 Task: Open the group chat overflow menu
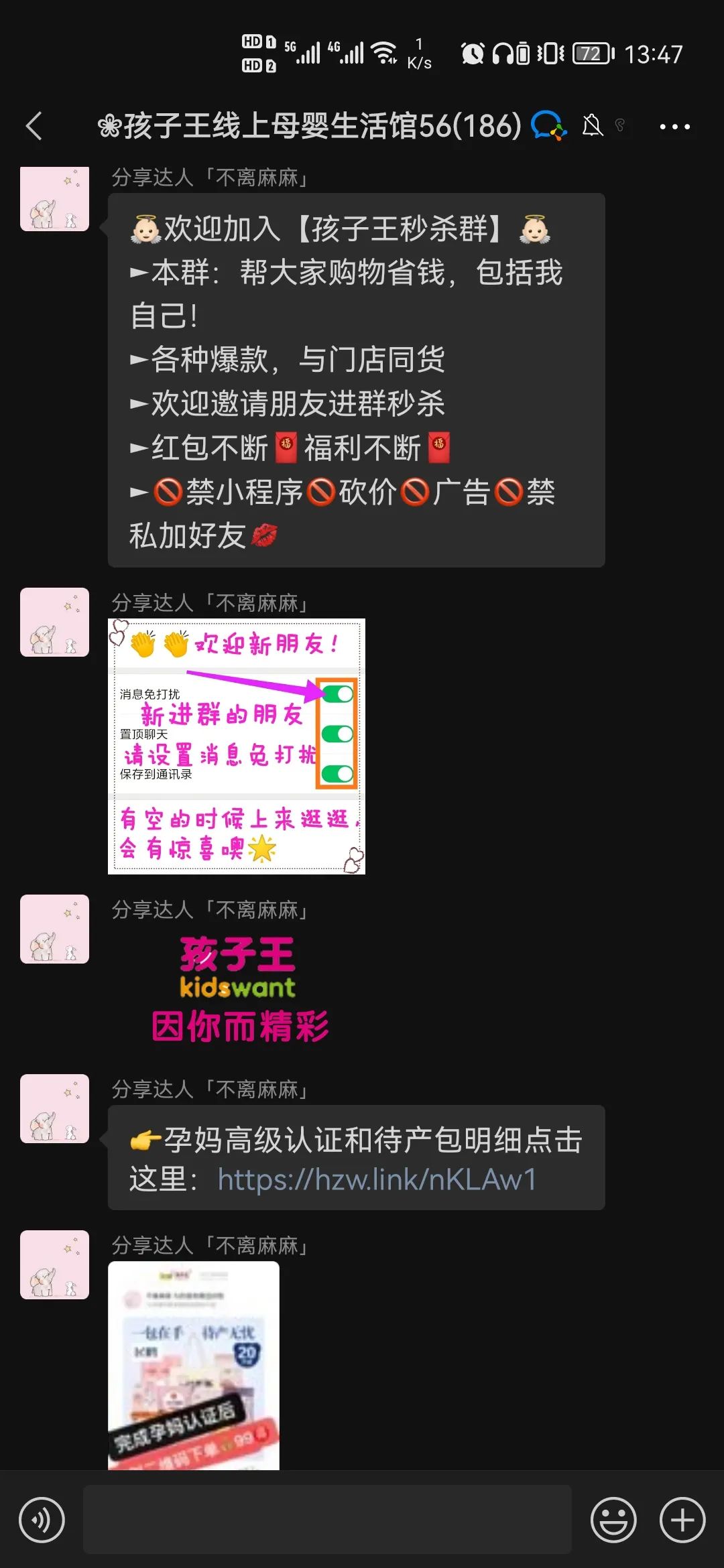674,127
